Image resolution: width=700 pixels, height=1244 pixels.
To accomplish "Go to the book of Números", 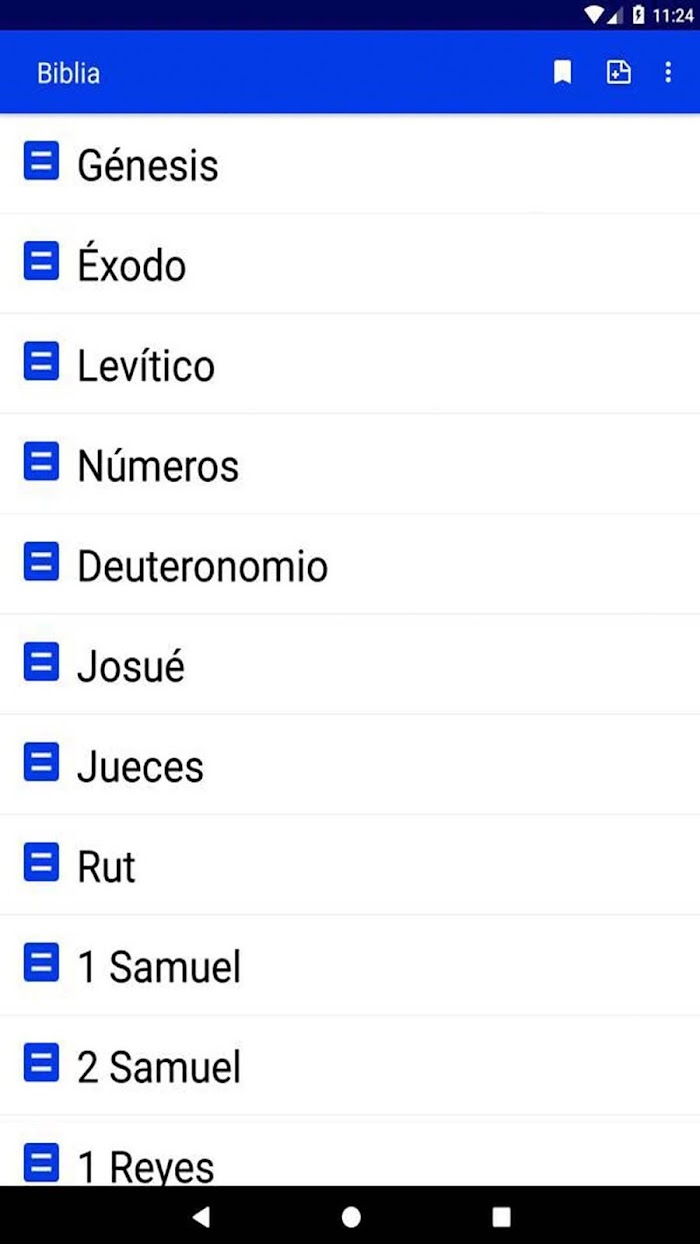I will coord(350,464).
